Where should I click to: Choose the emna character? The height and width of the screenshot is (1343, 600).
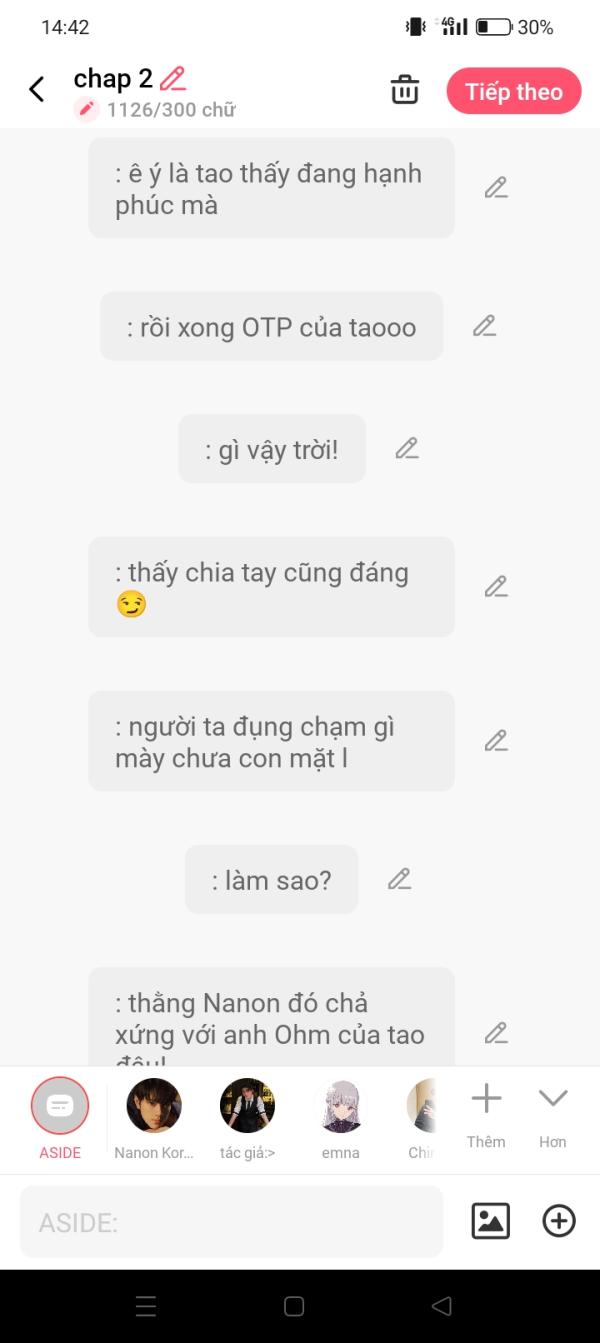tap(341, 1118)
